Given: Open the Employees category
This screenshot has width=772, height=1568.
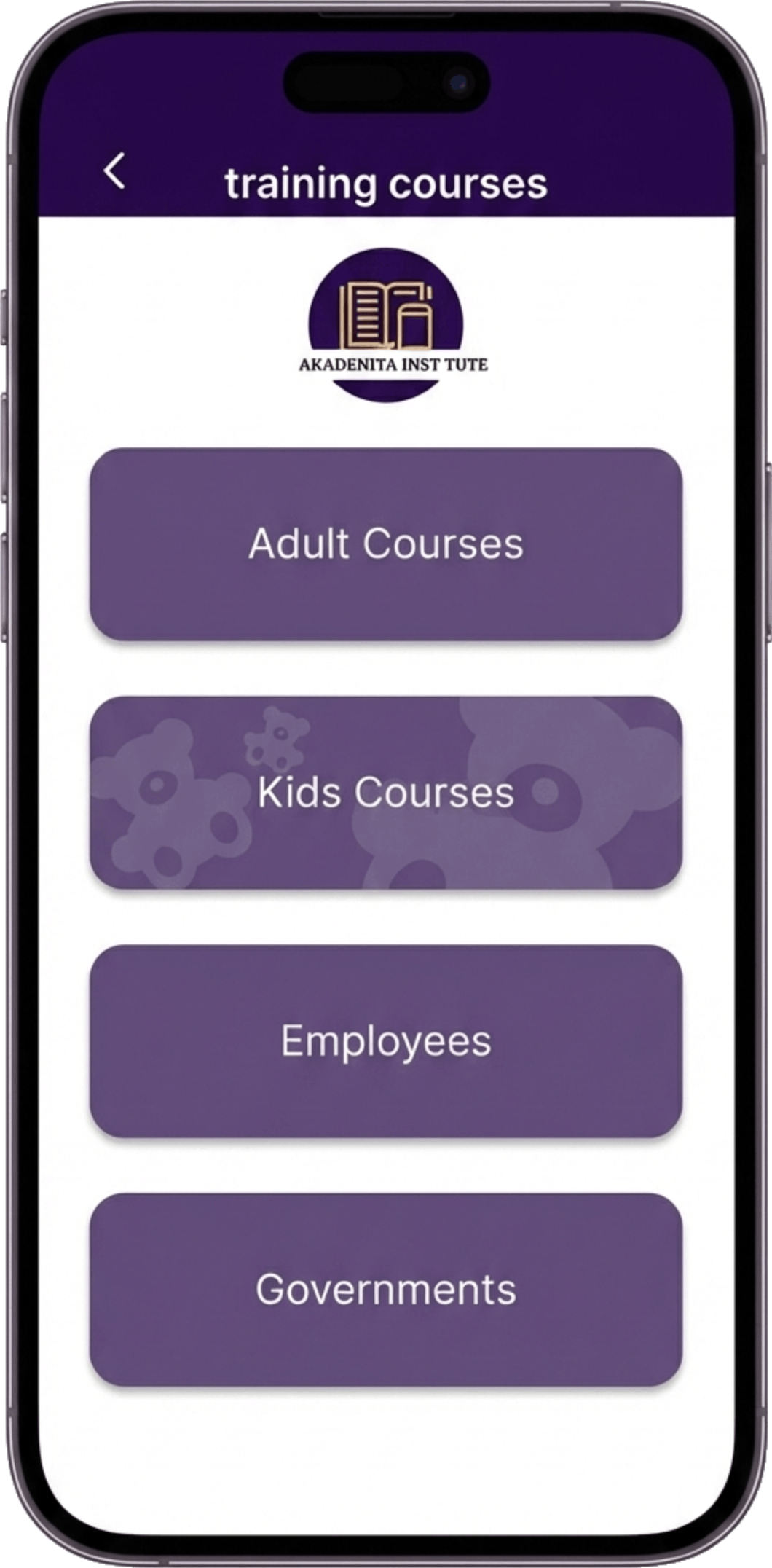Looking at the screenshot, I should pos(386,1041).
